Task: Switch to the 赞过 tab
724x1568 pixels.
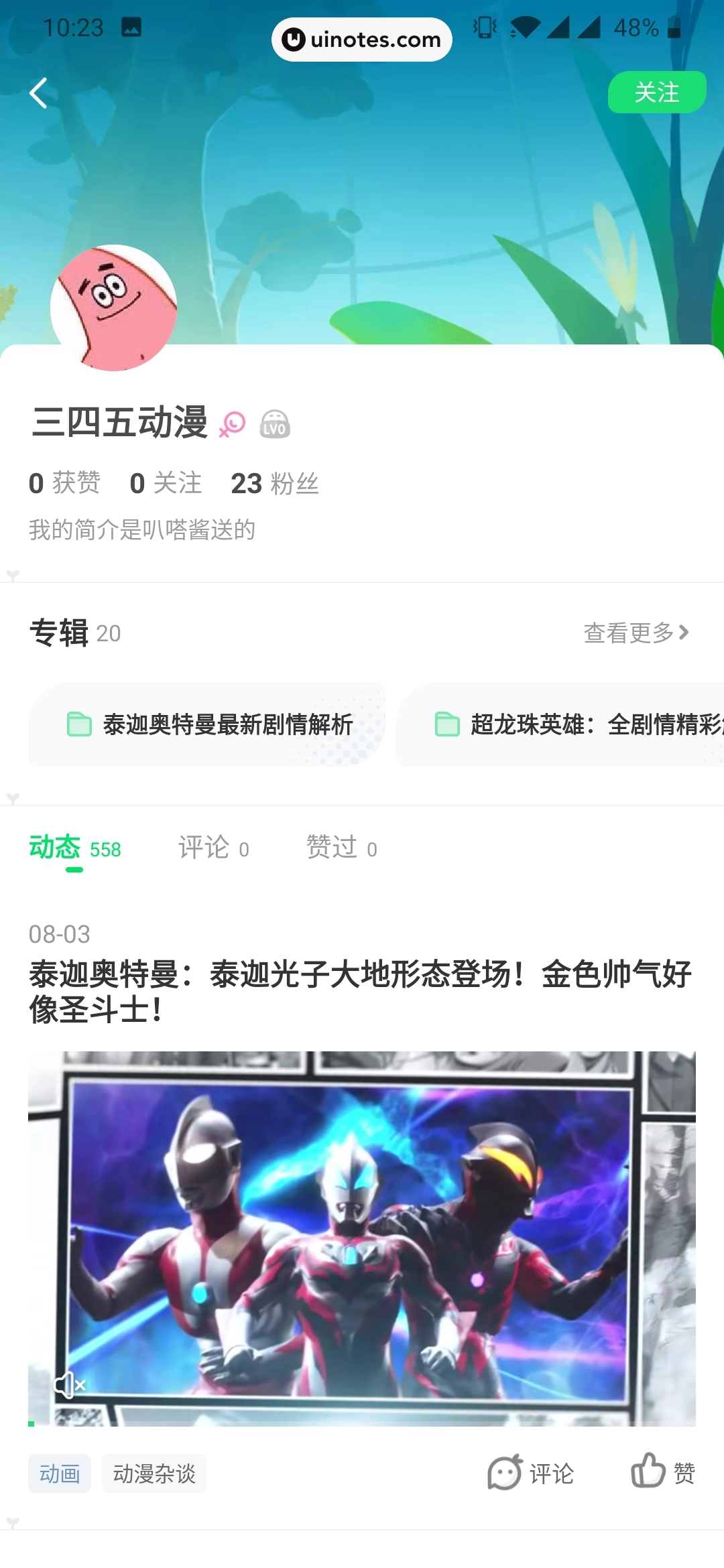Action: (341, 848)
